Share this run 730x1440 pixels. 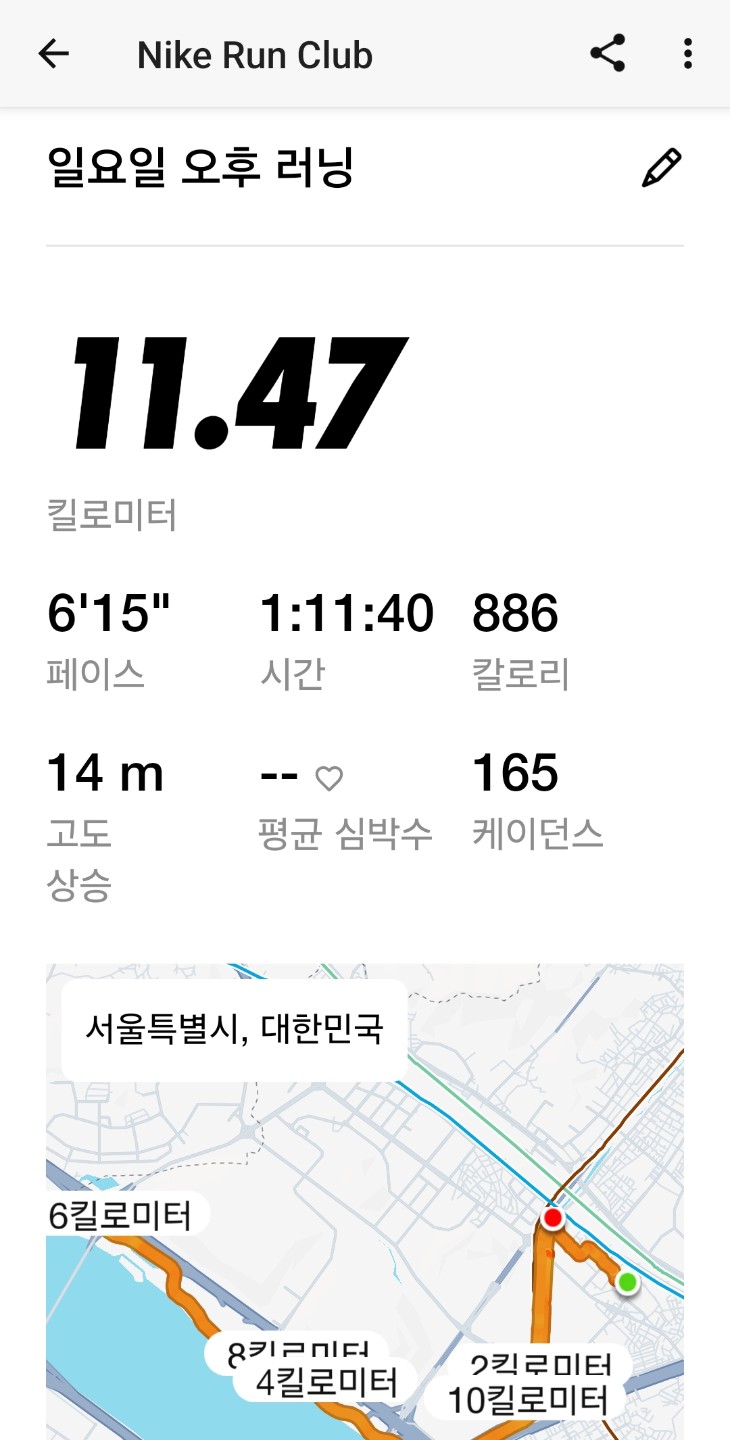point(607,54)
